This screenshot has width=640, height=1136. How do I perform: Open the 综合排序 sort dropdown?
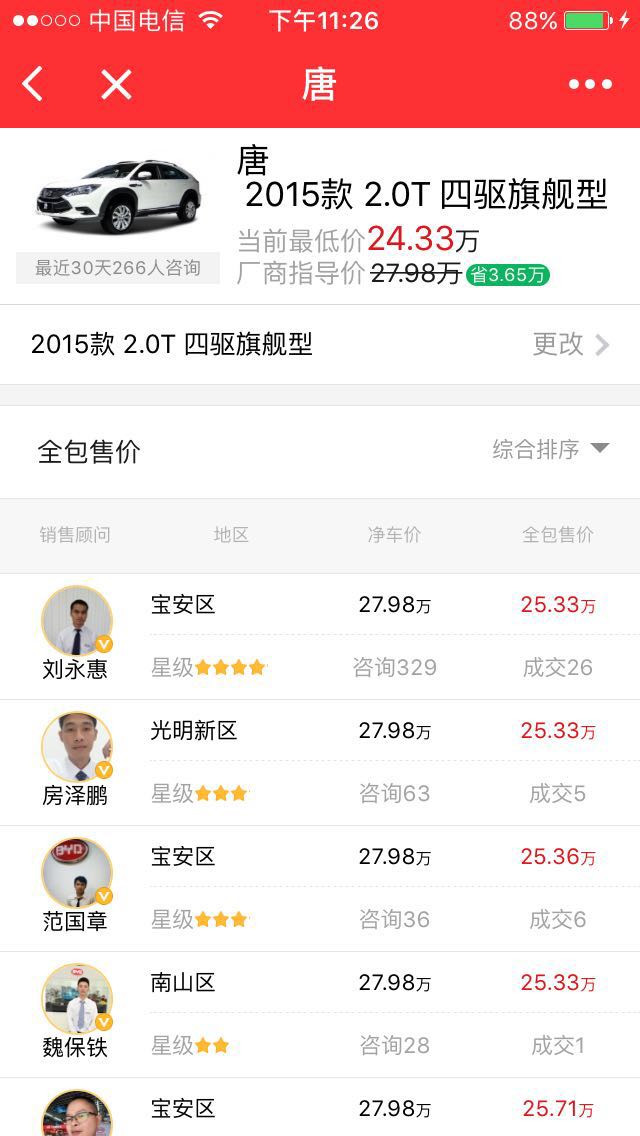[x=550, y=450]
